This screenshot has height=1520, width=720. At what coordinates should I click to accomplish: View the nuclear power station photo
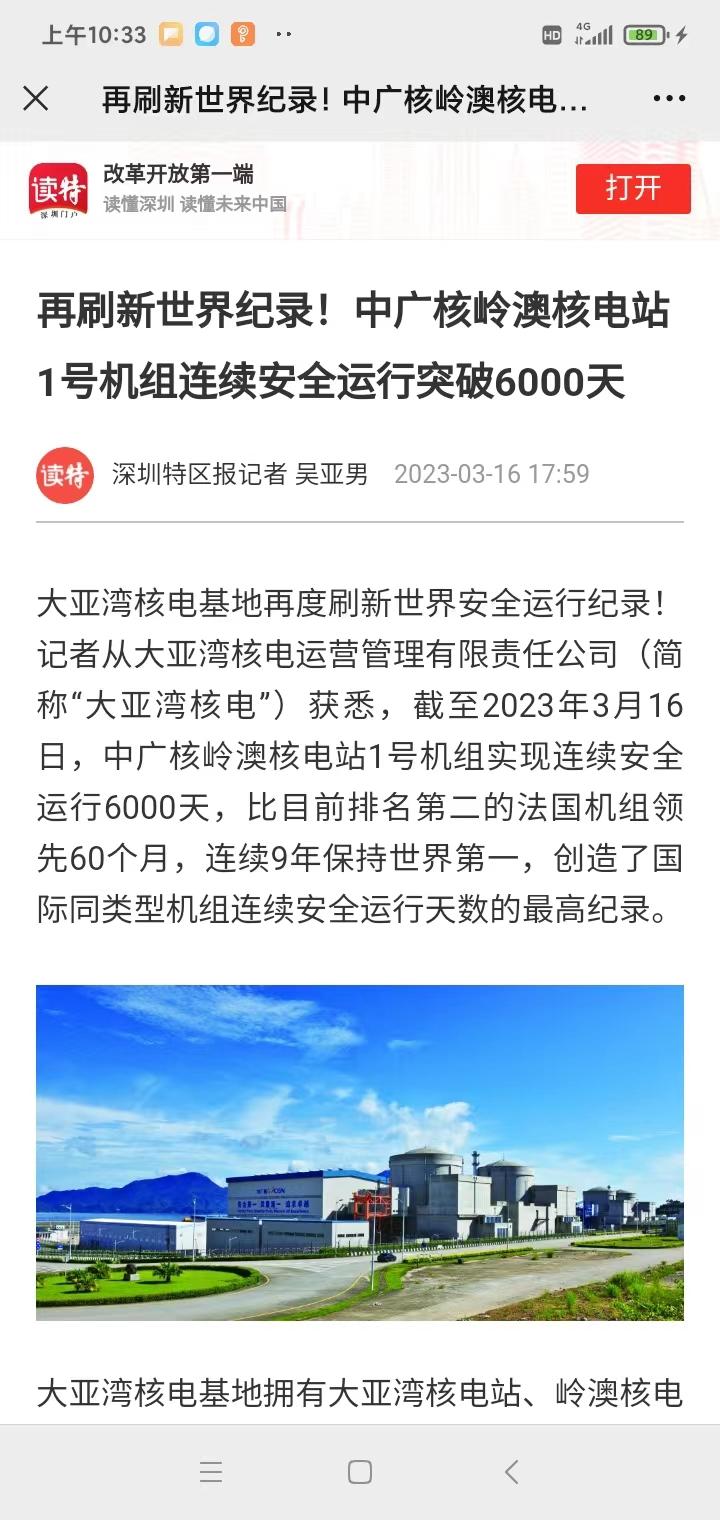click(360, 1151)
